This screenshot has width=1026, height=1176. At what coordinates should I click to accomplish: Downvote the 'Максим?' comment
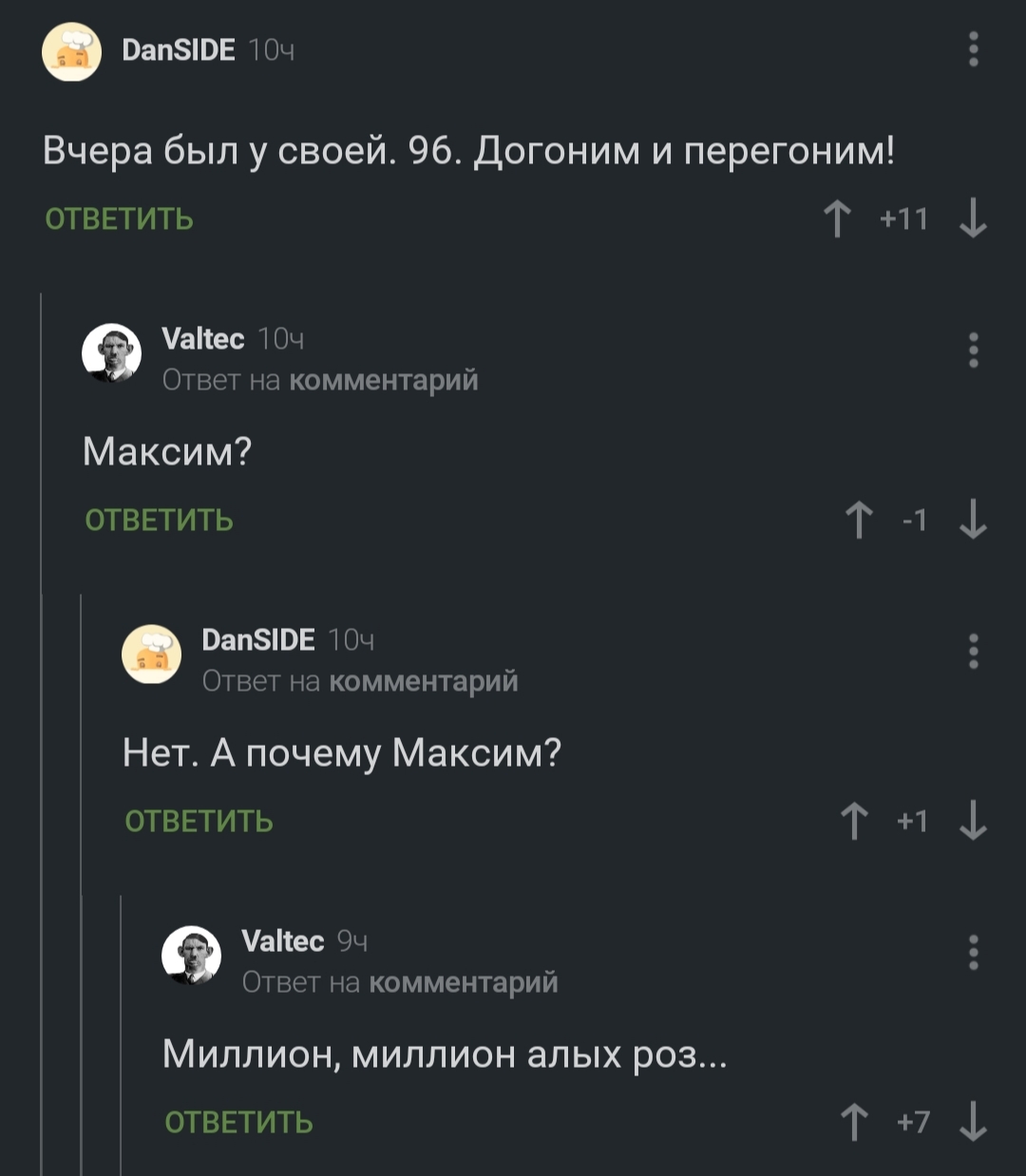click(x=973, y=521)
